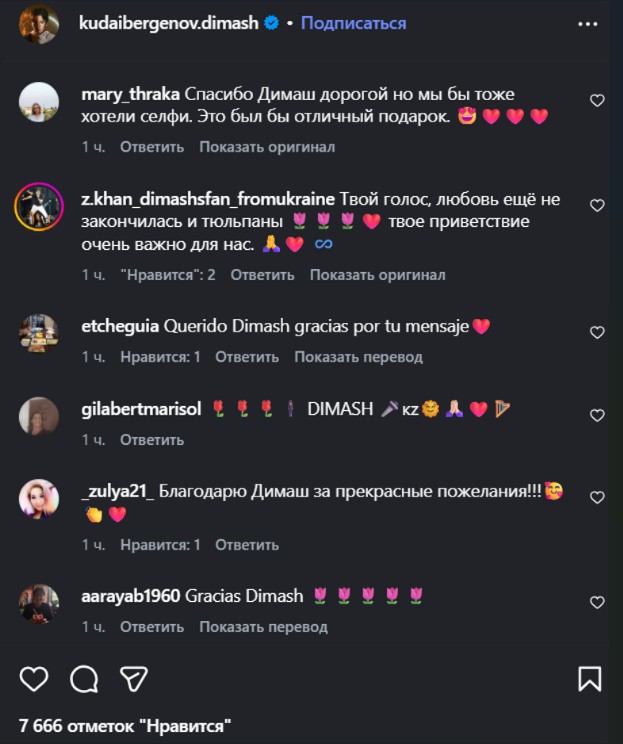View the list of 7 666 likes

(x=125, y=725)
